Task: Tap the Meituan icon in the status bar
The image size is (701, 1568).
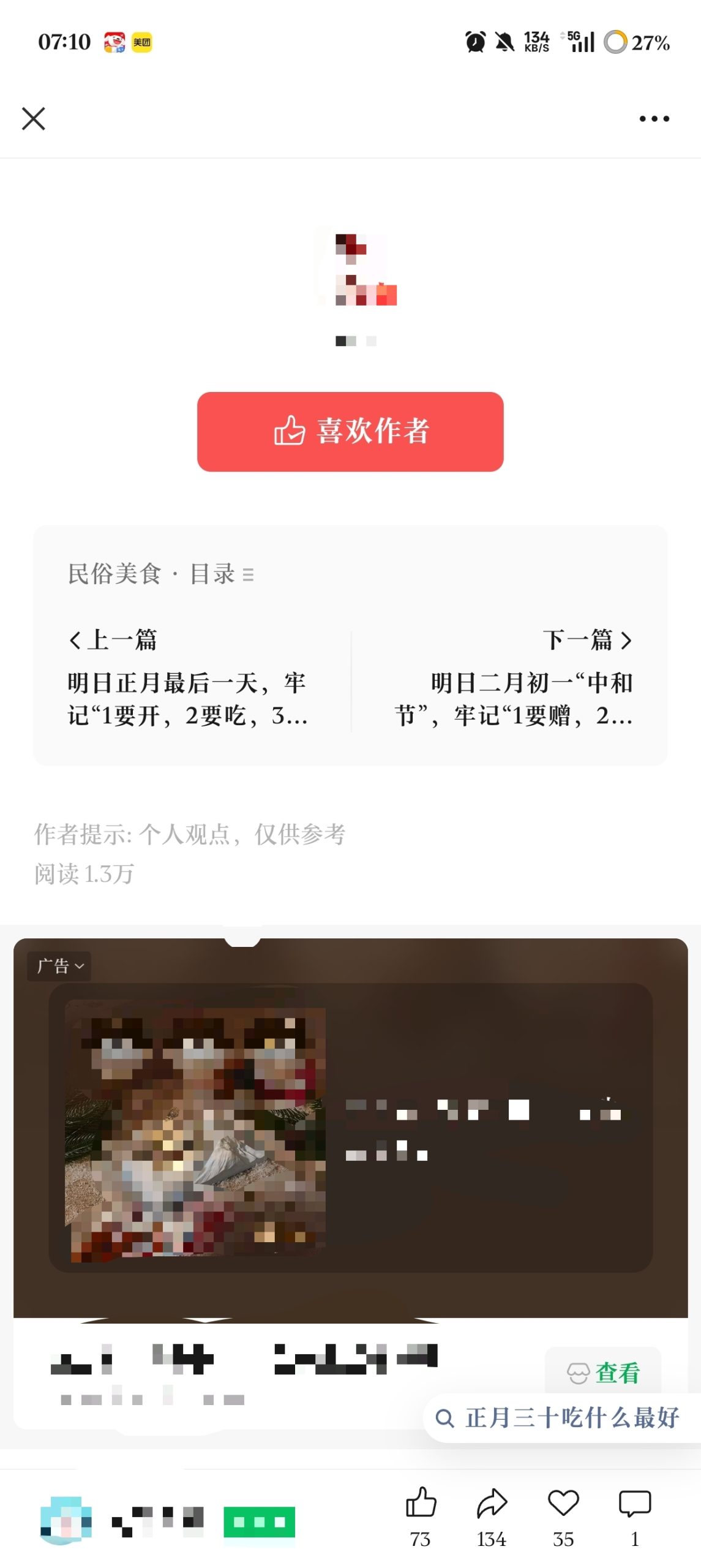Action: tap(142, 43)
